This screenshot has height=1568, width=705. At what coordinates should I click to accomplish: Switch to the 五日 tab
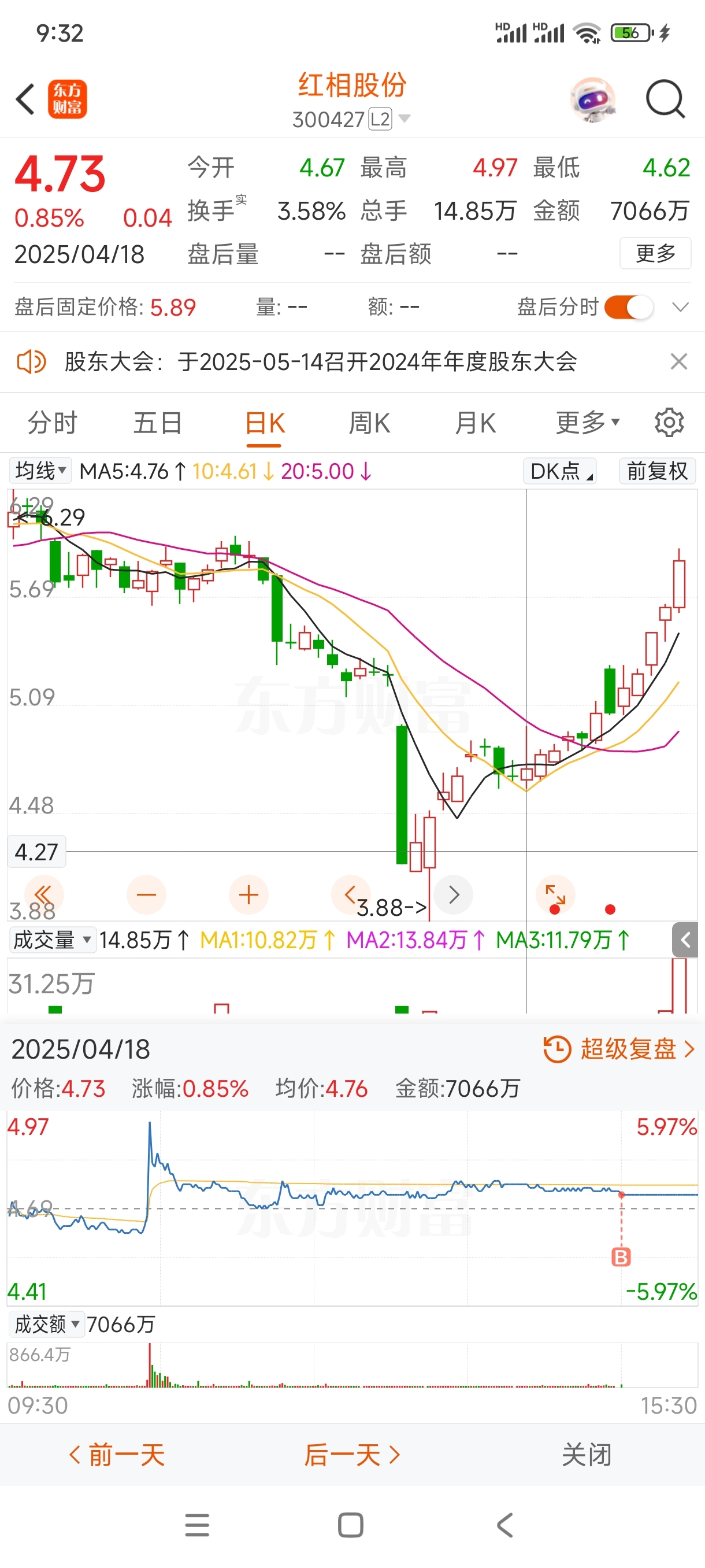click(158, 423)
